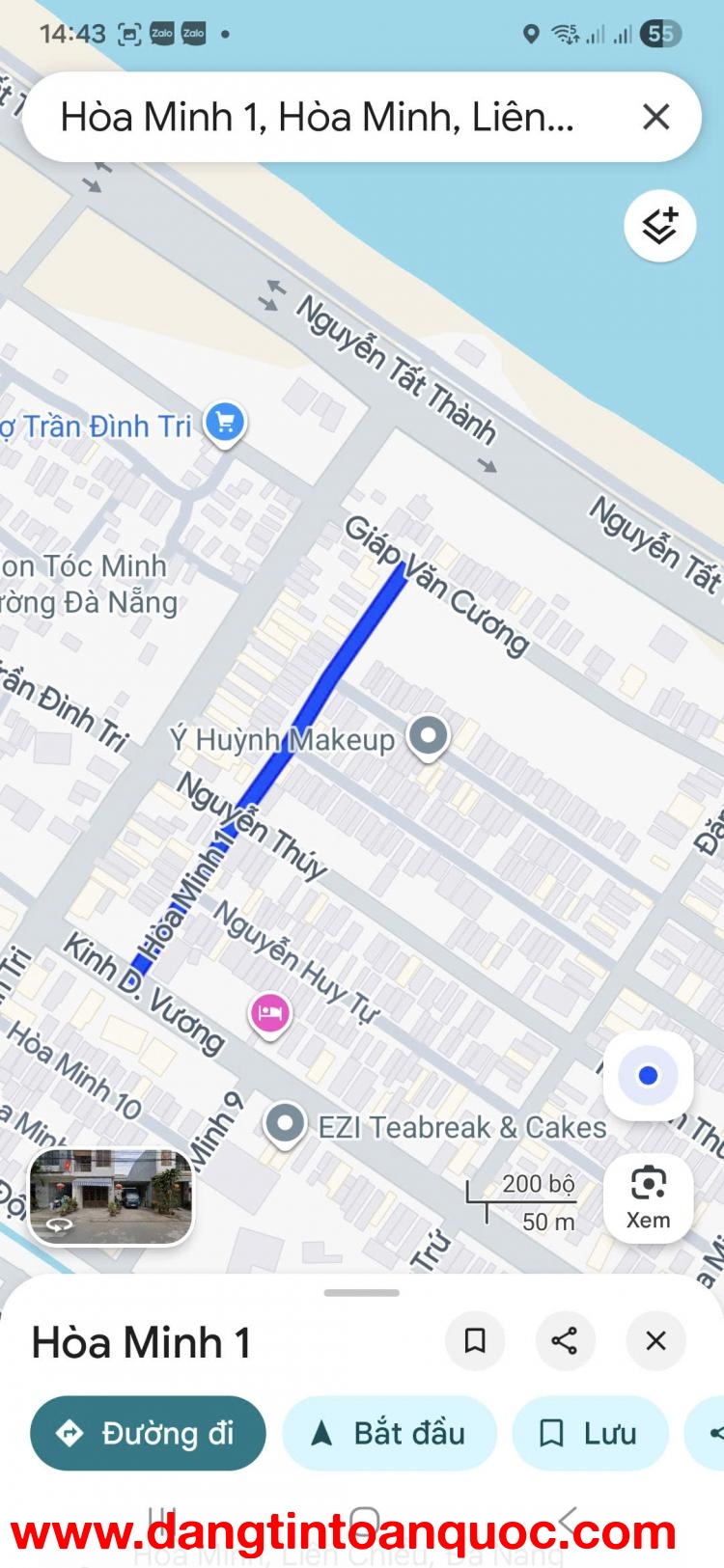Clear the search with the X in search bar

tap(656, 116)
